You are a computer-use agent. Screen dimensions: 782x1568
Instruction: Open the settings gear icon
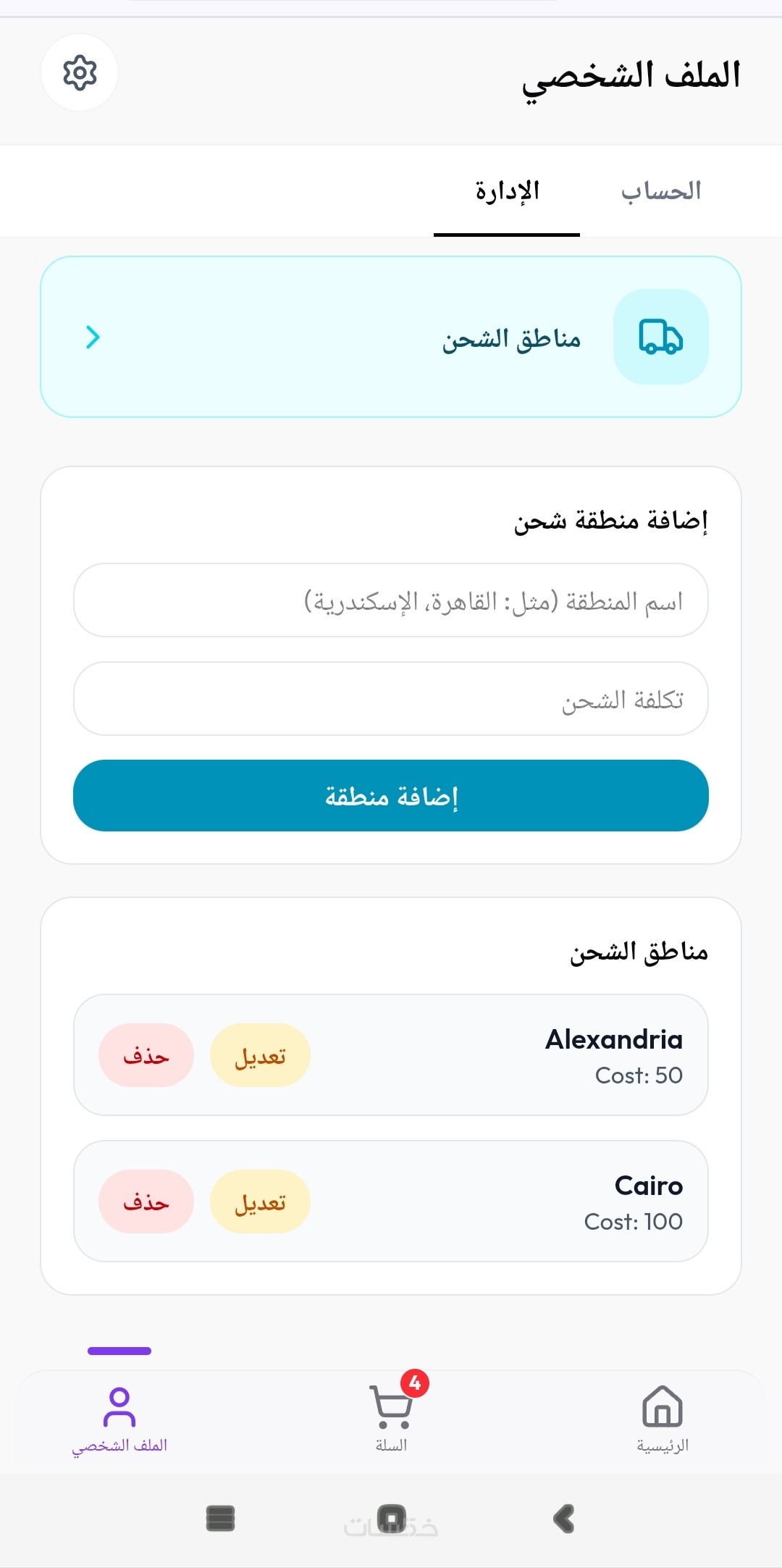pyautogui.click(x=80, y=72)
